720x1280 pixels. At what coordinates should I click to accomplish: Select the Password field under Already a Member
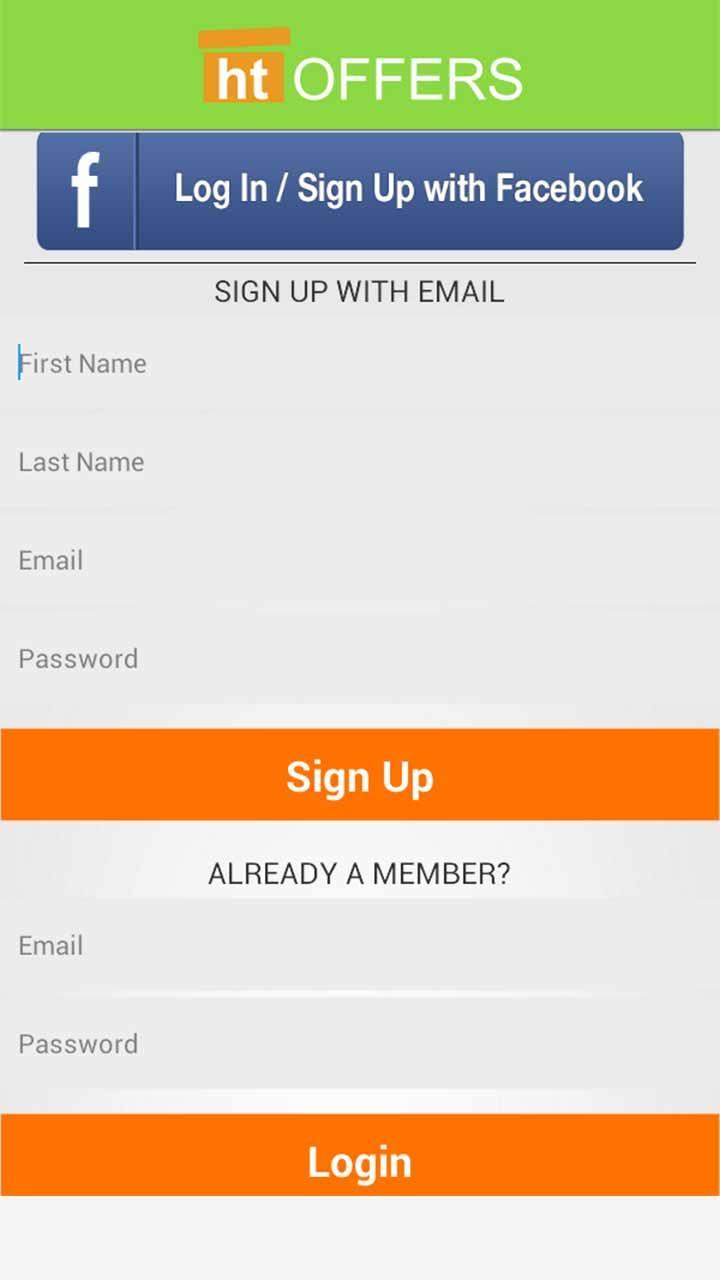coord(360,1044)
